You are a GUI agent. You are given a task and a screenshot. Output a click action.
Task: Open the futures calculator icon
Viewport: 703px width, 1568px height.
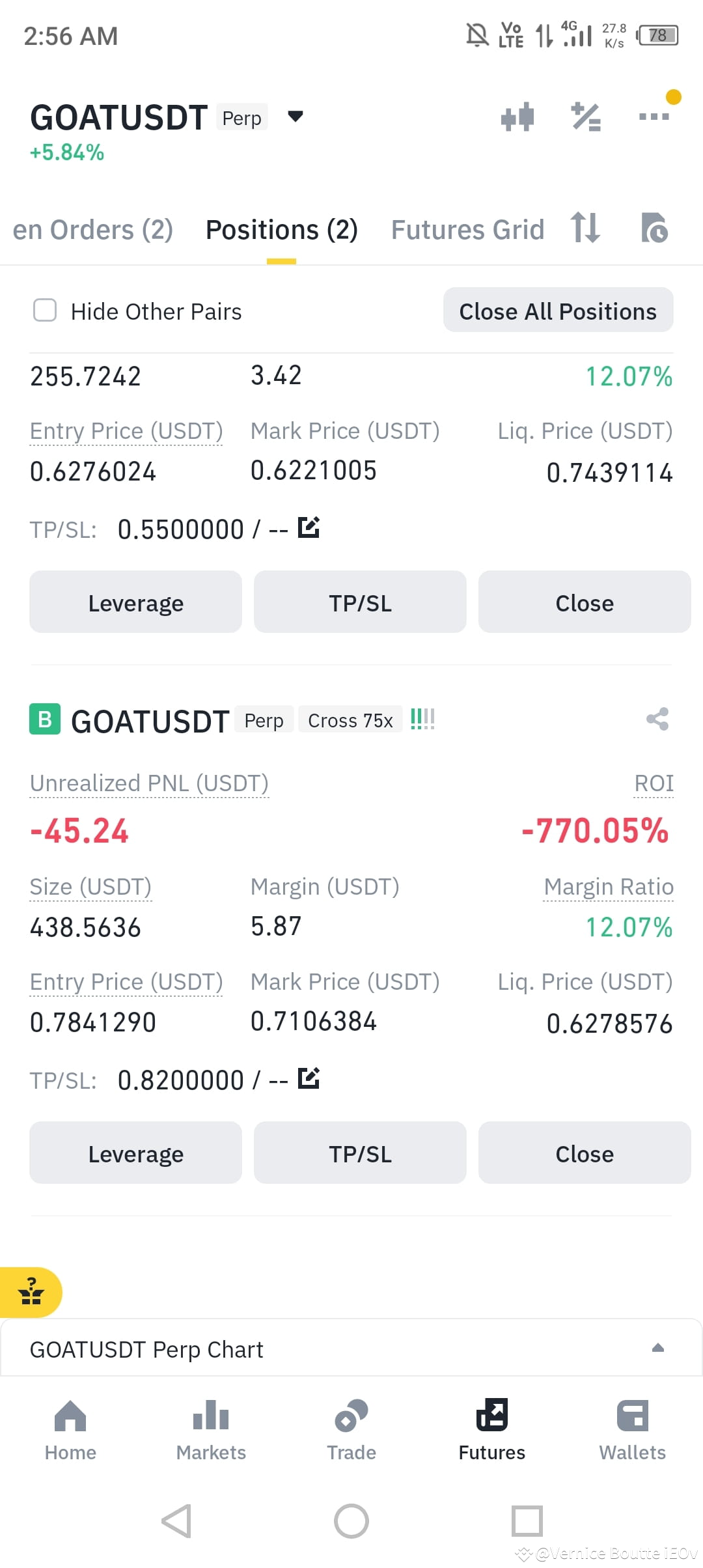coord(585,117)
